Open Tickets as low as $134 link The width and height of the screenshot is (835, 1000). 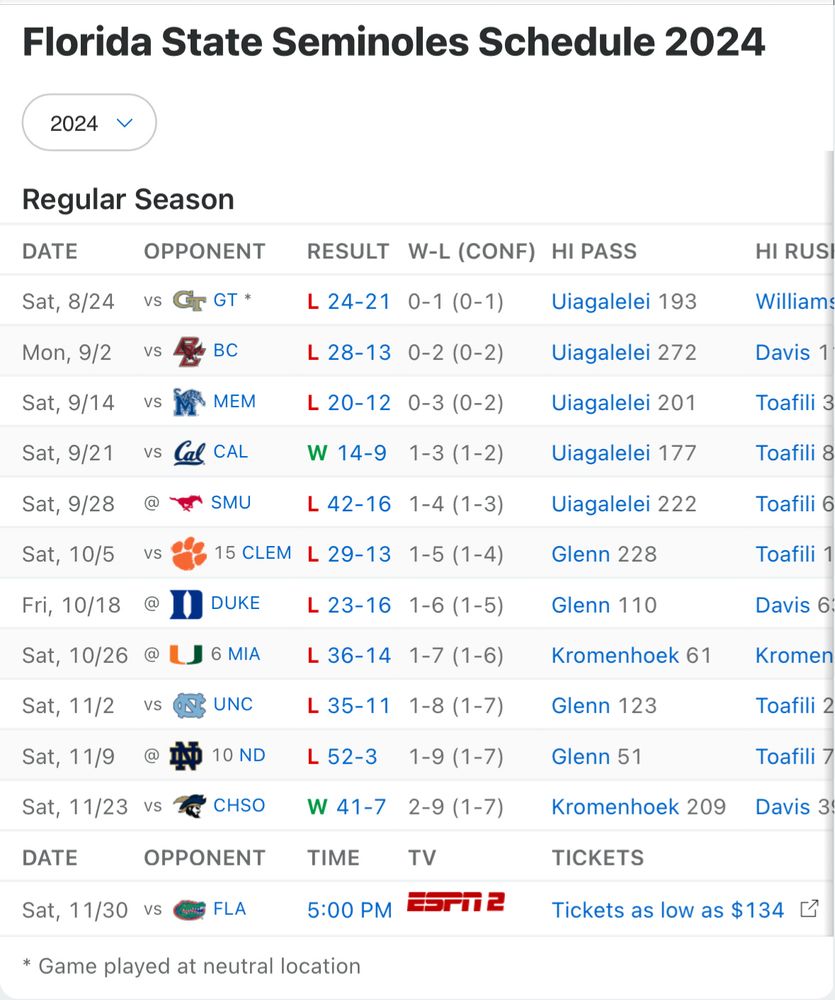pyautogui.click(x=668, y=910)
